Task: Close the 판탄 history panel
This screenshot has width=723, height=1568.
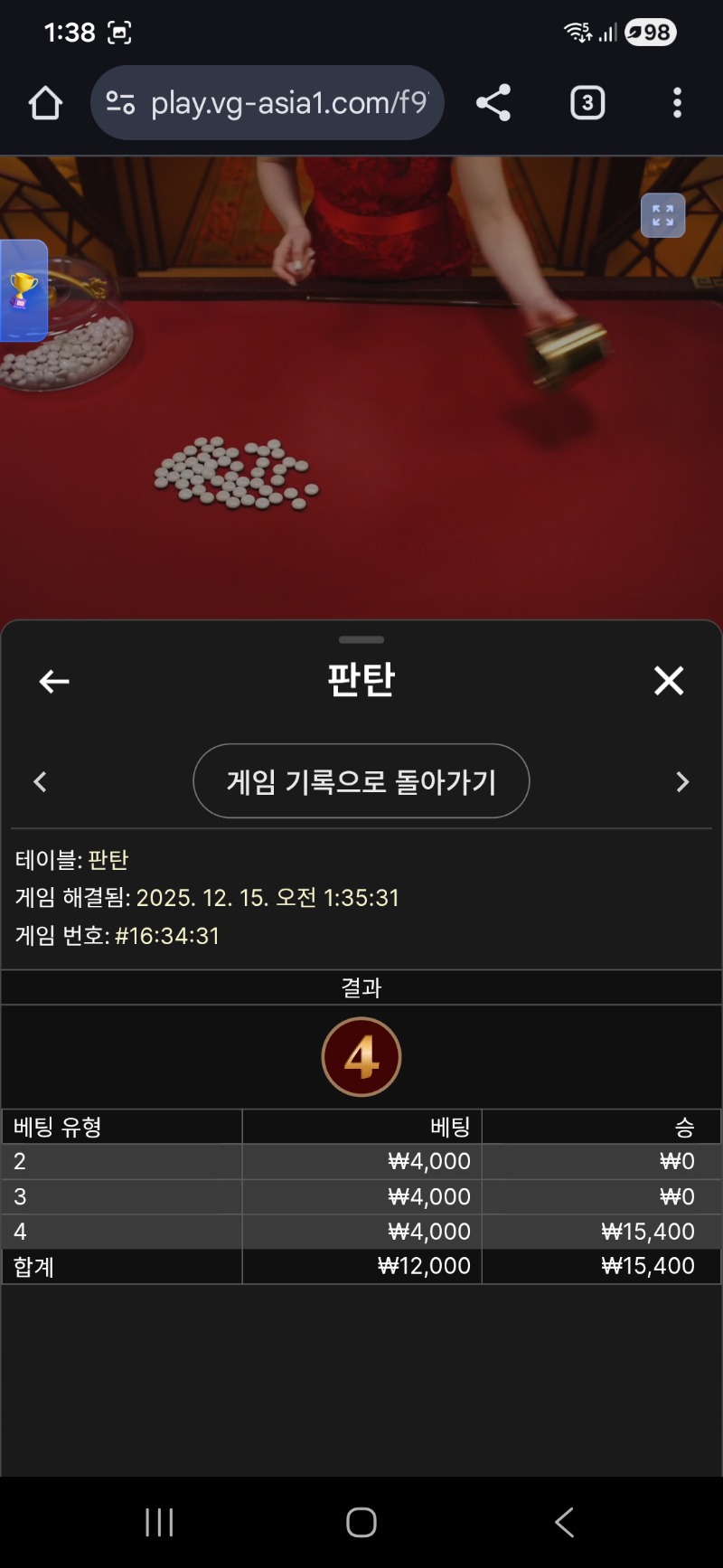Action: pos(669,681)
